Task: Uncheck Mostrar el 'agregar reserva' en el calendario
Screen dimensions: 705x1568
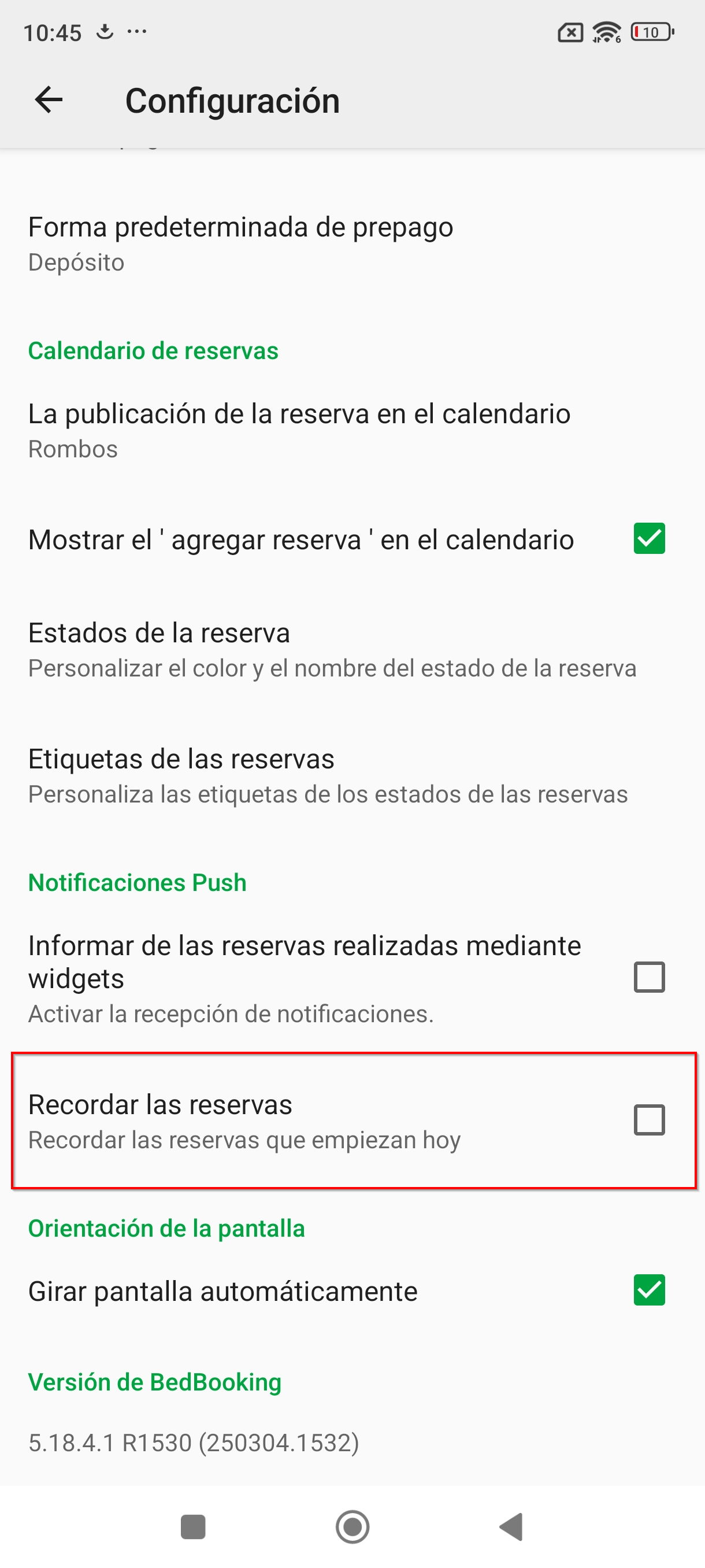Action: tap(649, 539)
